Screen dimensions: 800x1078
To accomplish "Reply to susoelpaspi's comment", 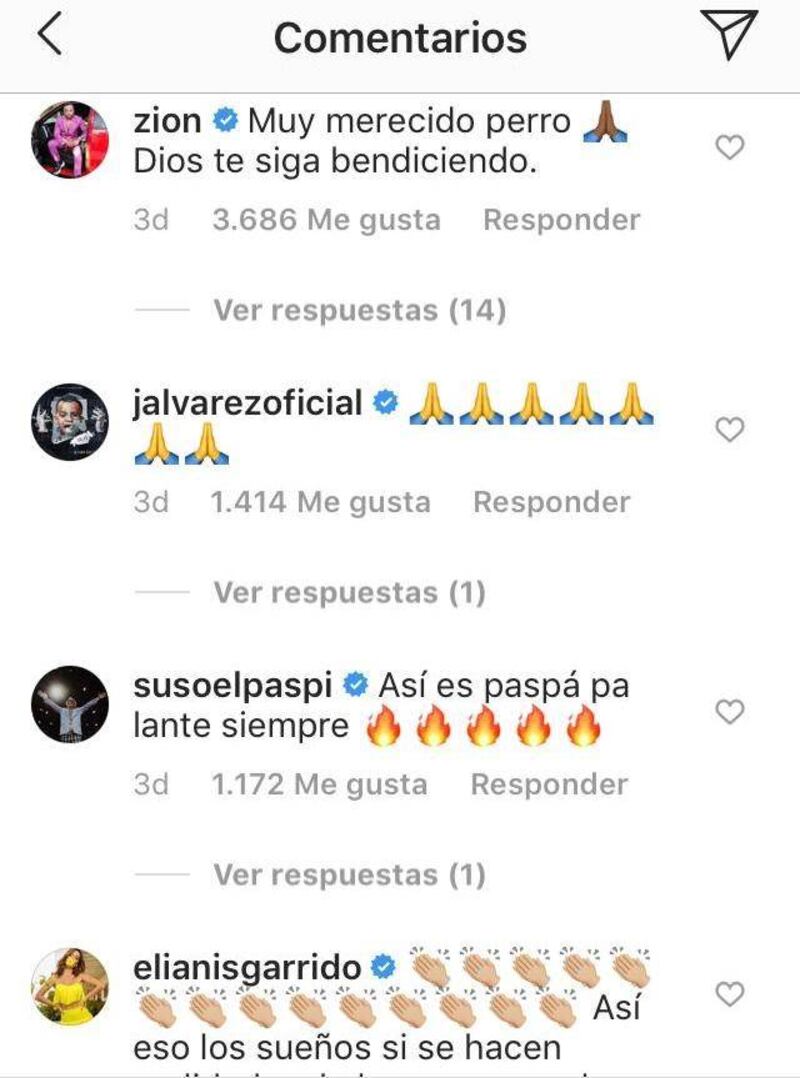I will click(549, 784).
